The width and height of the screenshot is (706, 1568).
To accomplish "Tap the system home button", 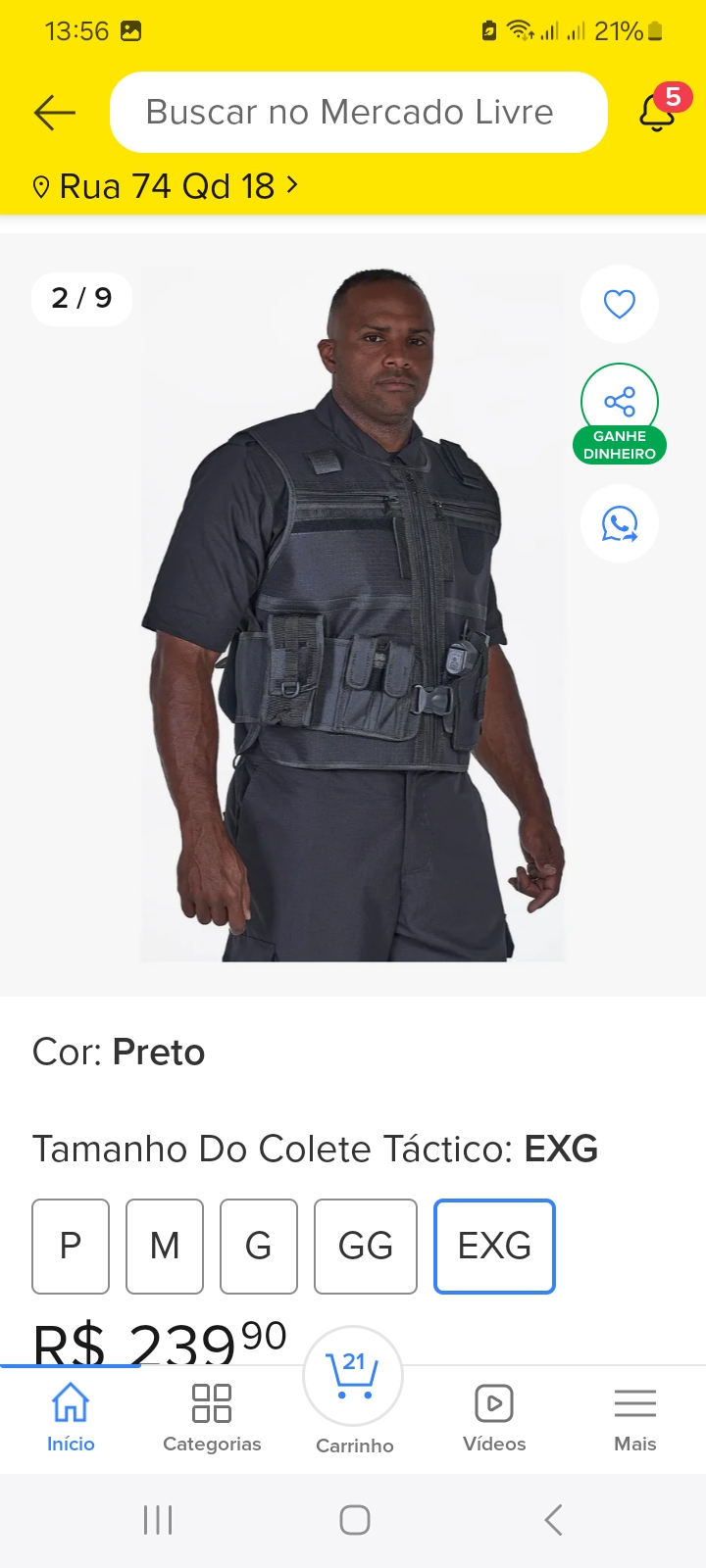I will 354,1520.
